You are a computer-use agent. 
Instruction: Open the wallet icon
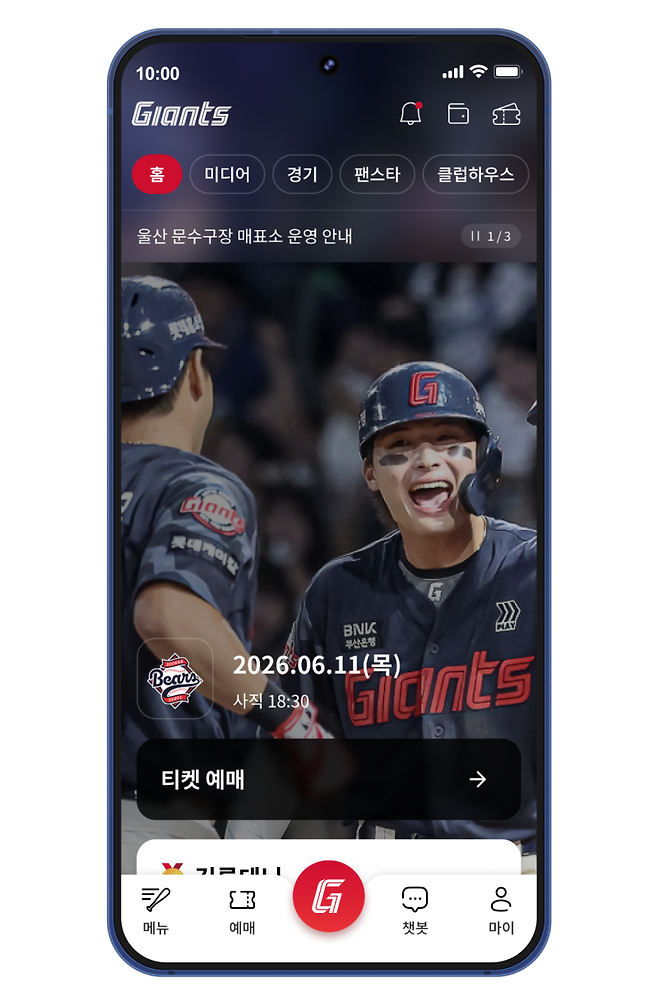(x=458, y=114)
